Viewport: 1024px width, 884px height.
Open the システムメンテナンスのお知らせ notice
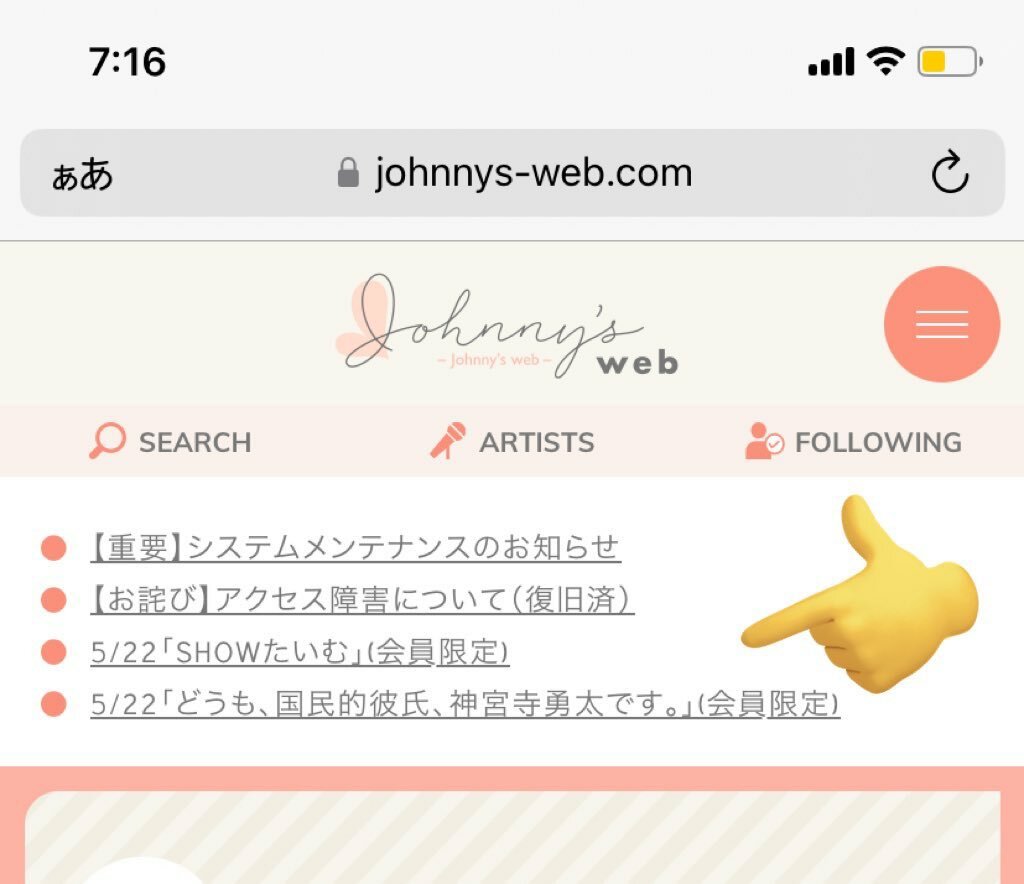pyautogui.click(x=355, y=548)
